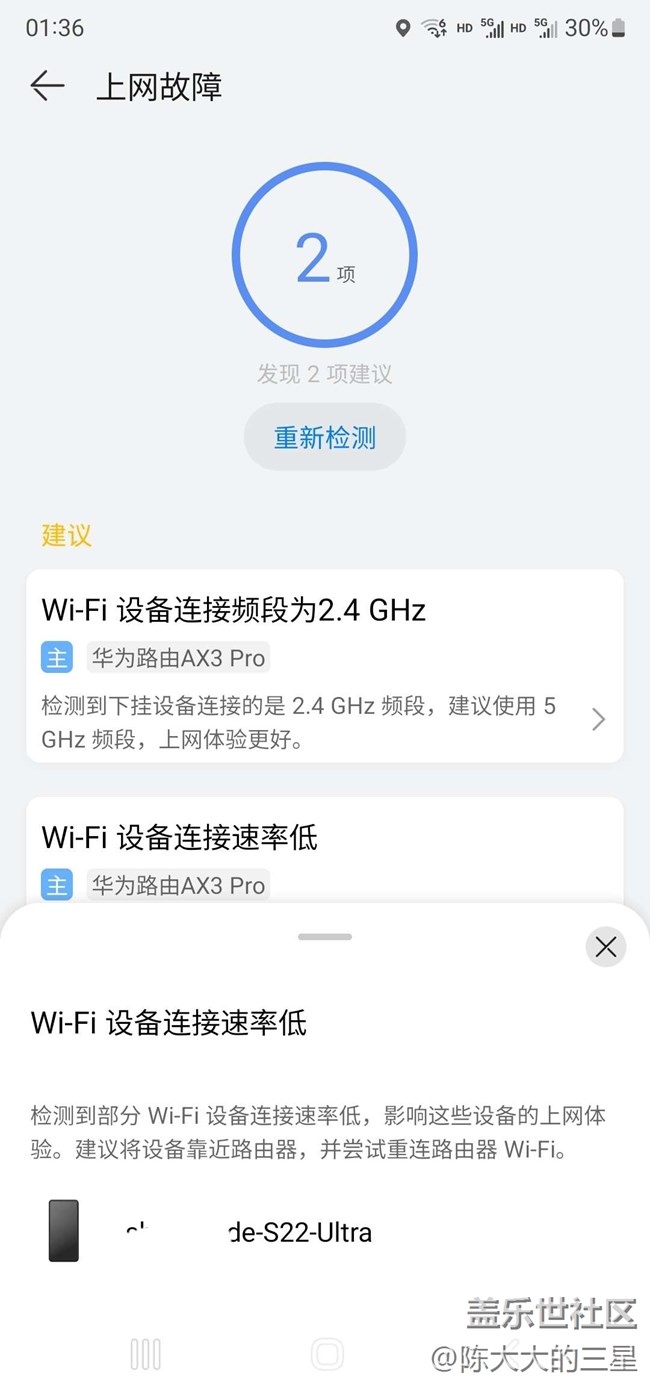Close the Wi-Fi 设备连接速率低 bottom sheet

click(x=605, y=947)
